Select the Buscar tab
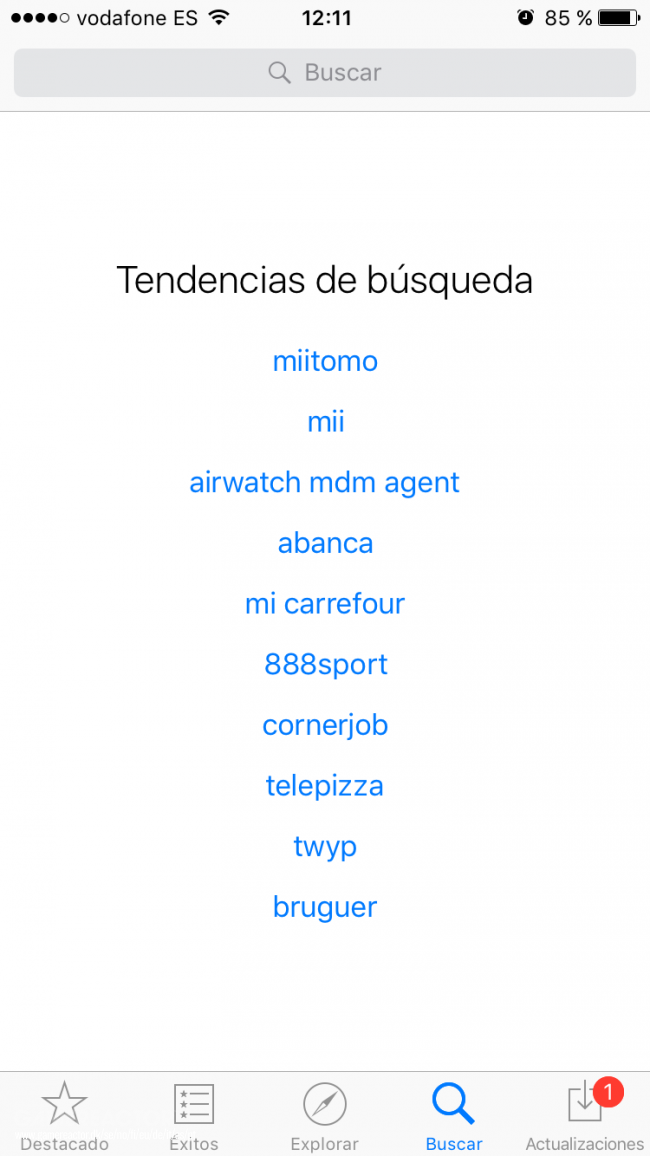Screen dimensions: 650x1156 [x=454, y=1114]
